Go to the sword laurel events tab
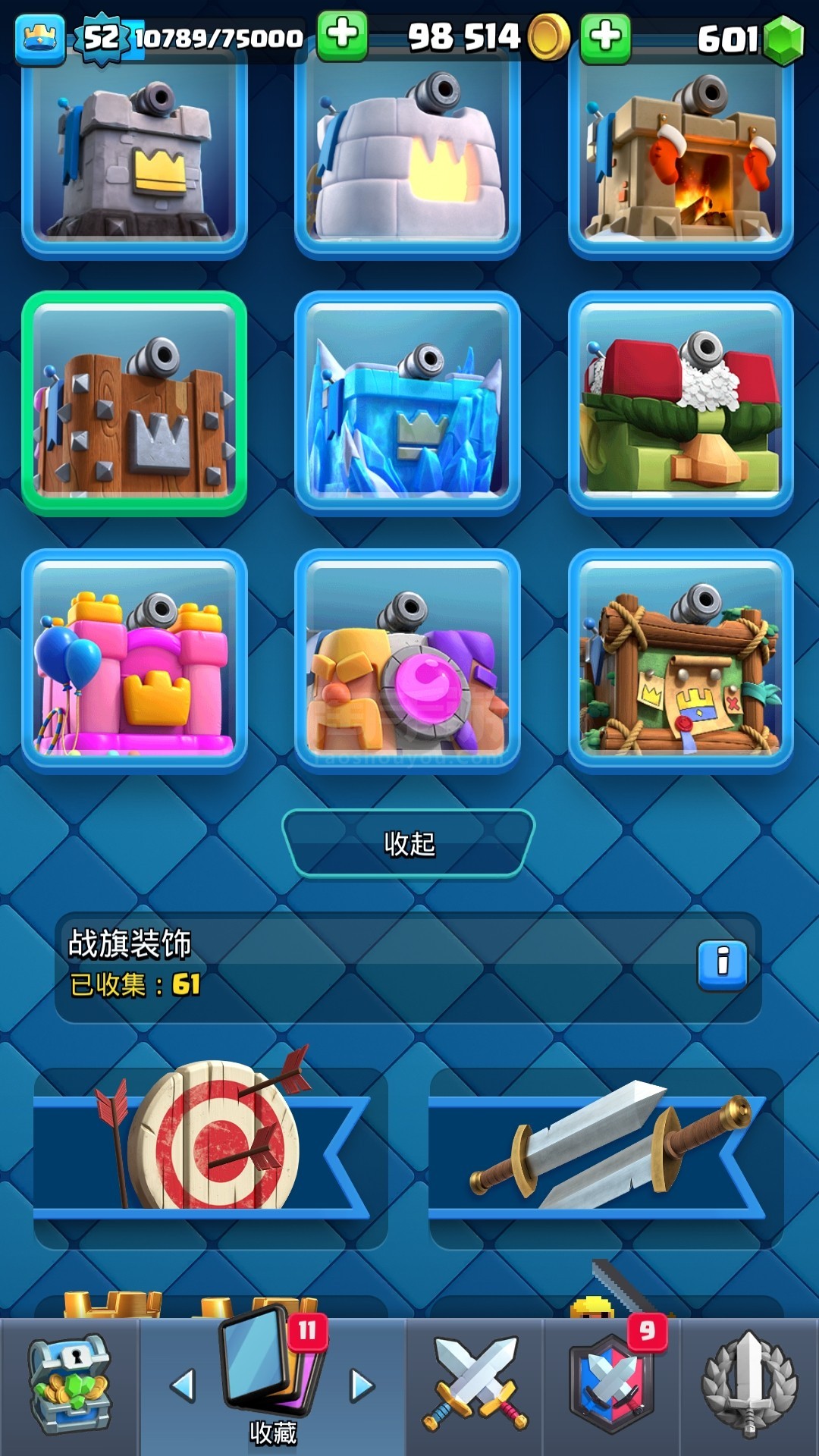Viewport: 819px width, 1456px height. [749, 1386]
